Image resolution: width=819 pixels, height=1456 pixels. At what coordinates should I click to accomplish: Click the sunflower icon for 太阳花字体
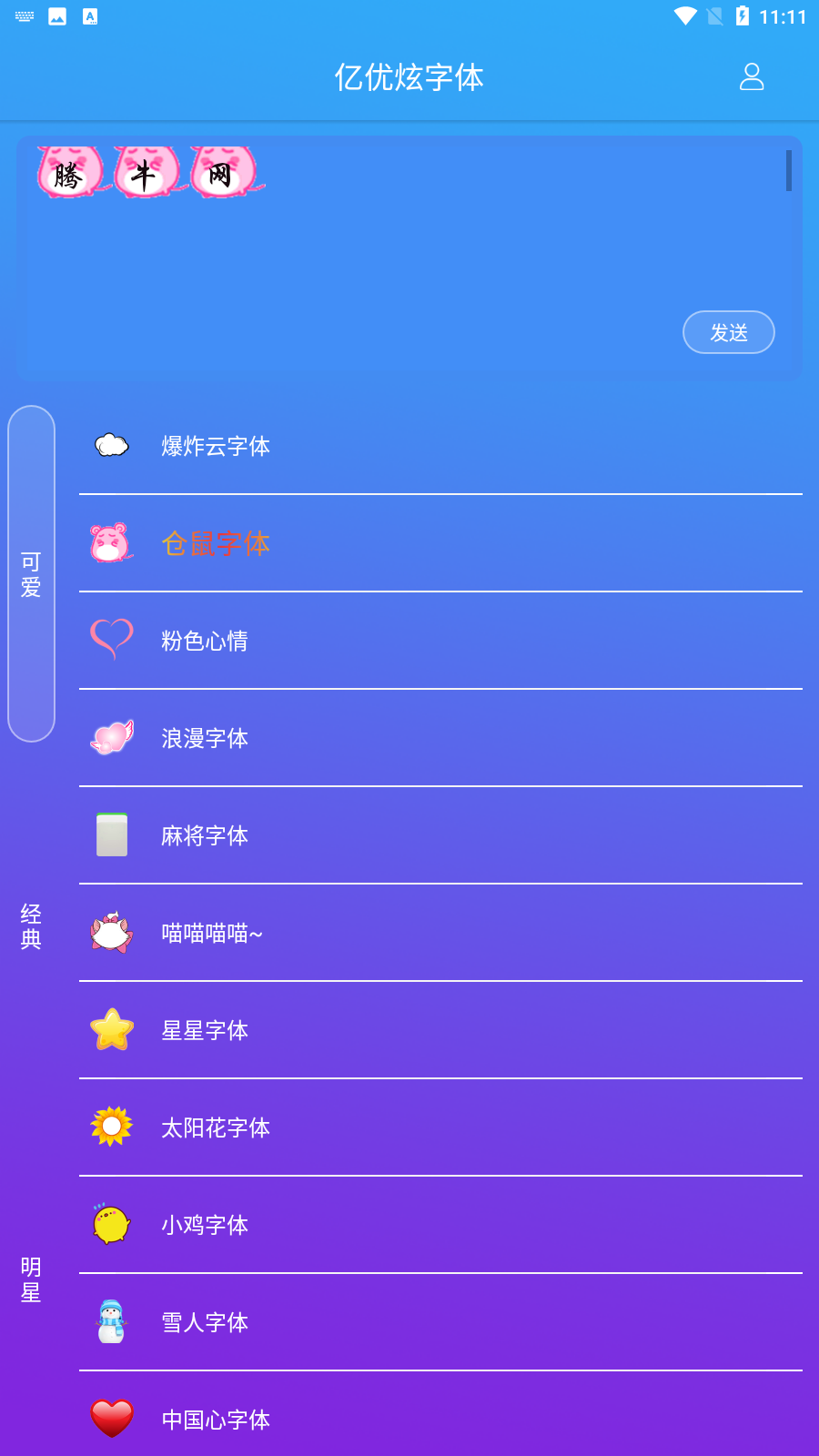coord(111,1127)
